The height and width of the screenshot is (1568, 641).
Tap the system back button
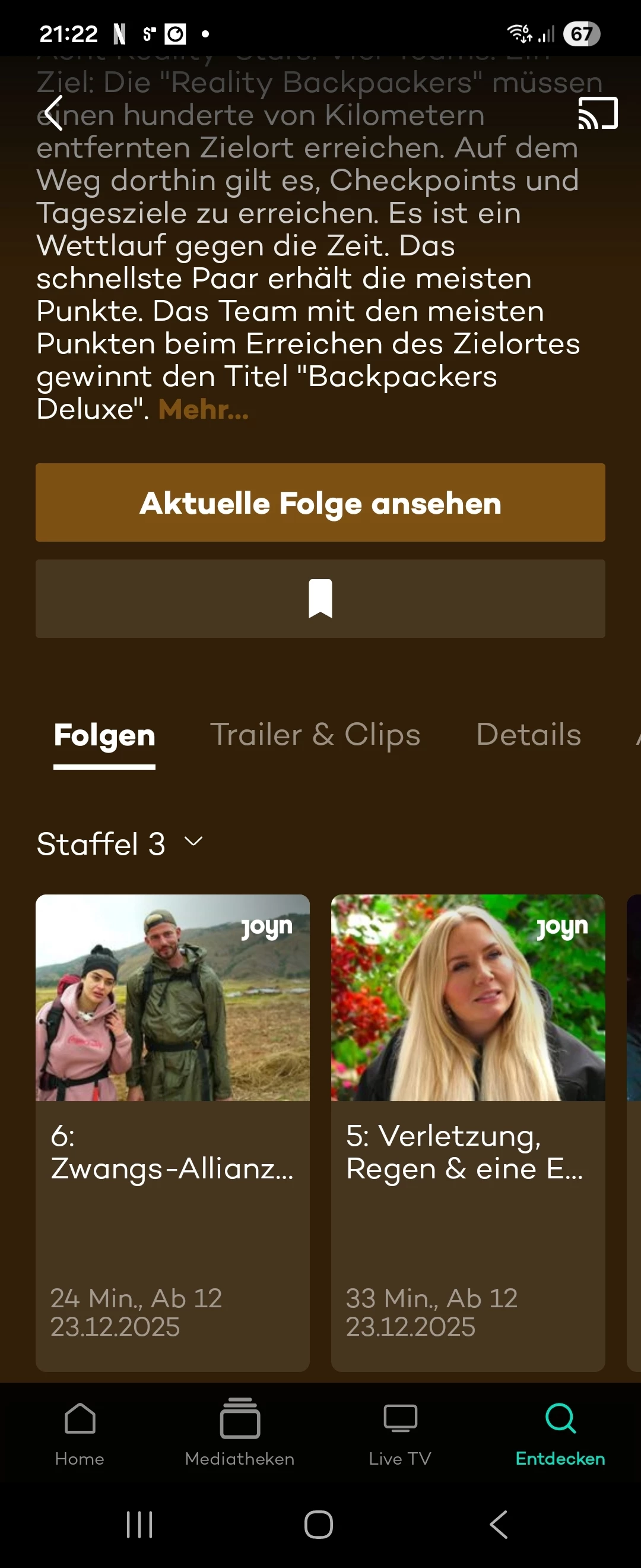click(498, 1525)
